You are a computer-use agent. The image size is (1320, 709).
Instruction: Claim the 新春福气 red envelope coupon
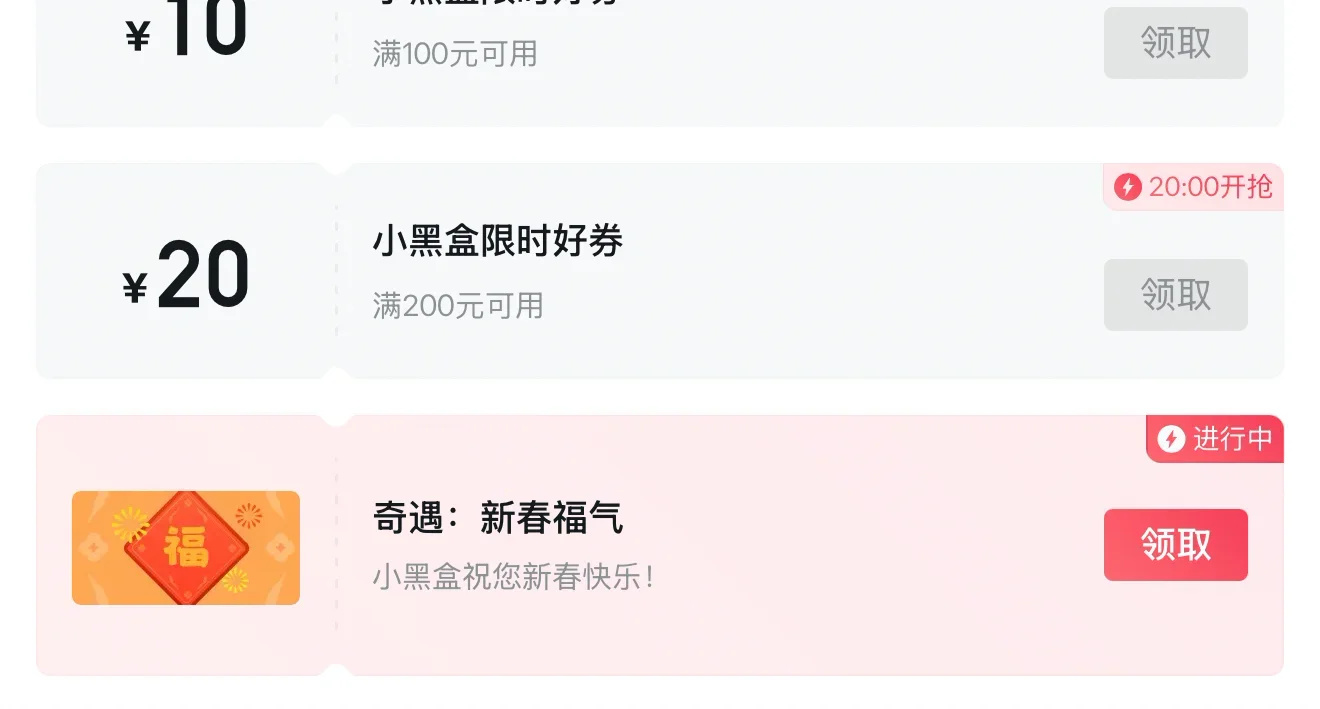click(1175, 545)
